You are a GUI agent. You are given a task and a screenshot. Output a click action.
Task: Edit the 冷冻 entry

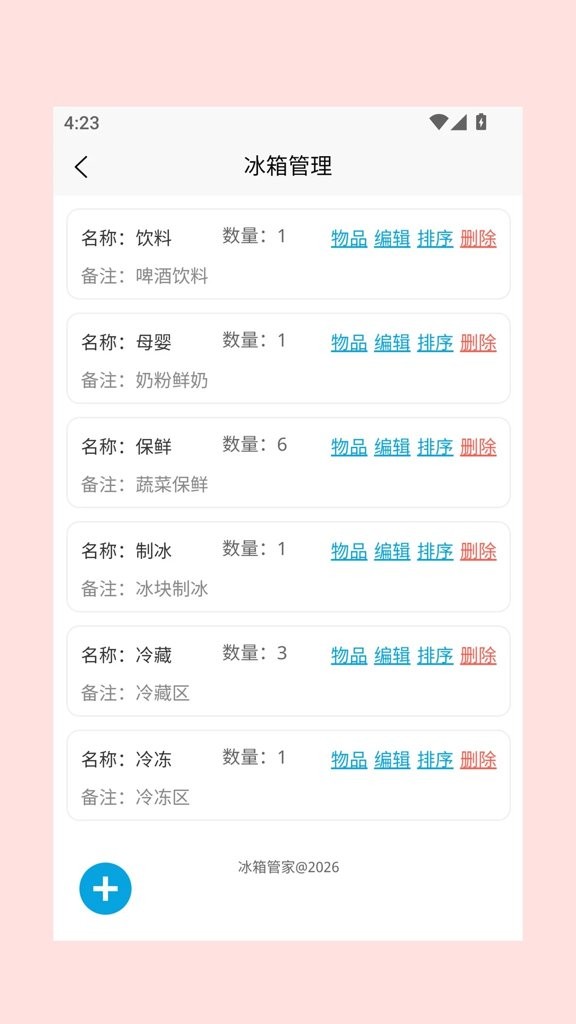[x=392, y=760]
